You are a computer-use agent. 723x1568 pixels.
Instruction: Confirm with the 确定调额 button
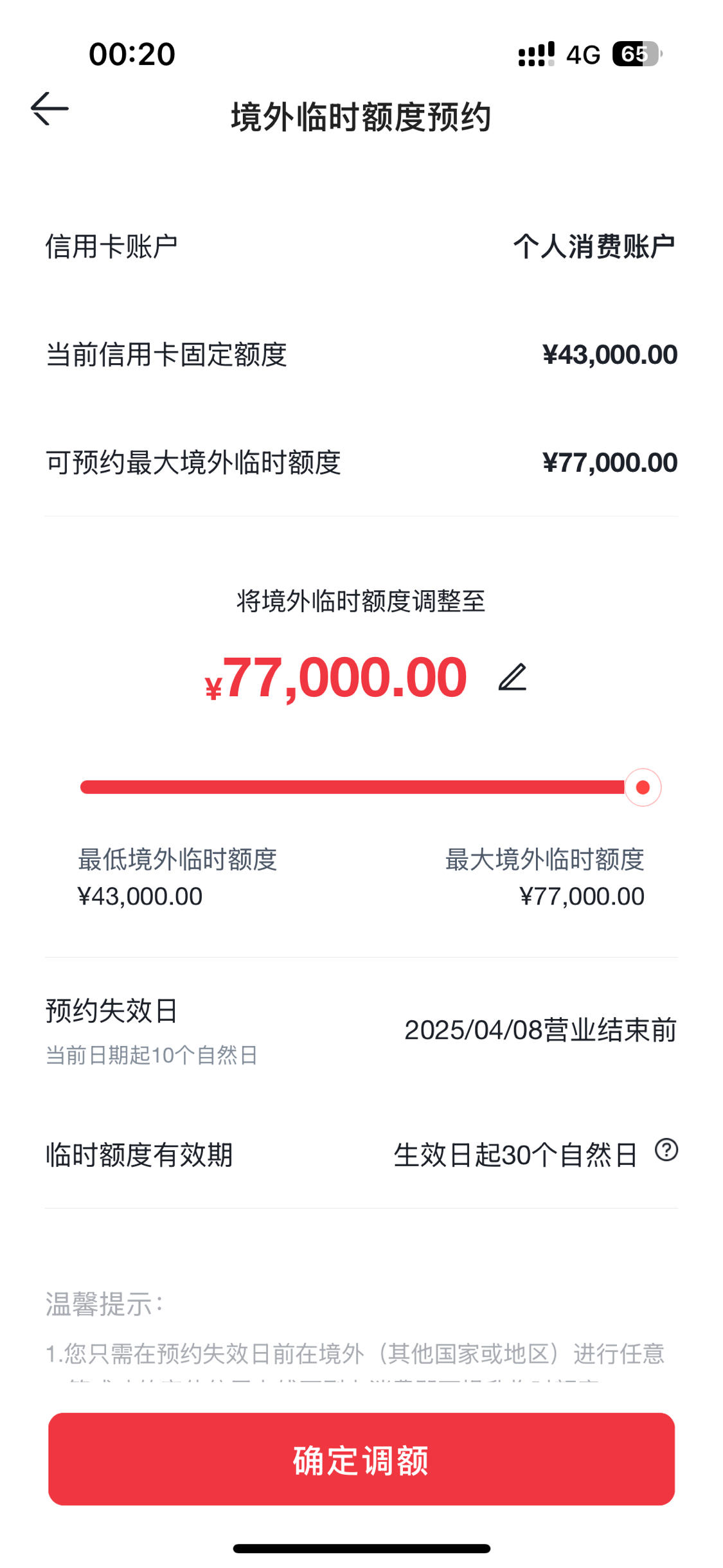(x=361, y=1459)
